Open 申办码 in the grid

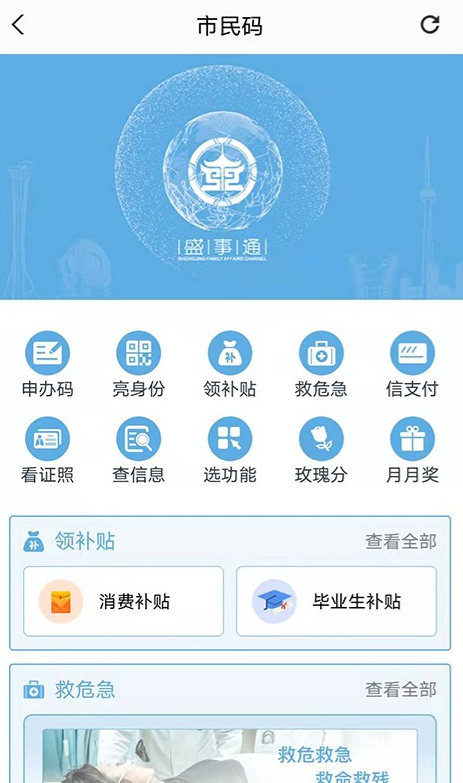coord(47,365)
